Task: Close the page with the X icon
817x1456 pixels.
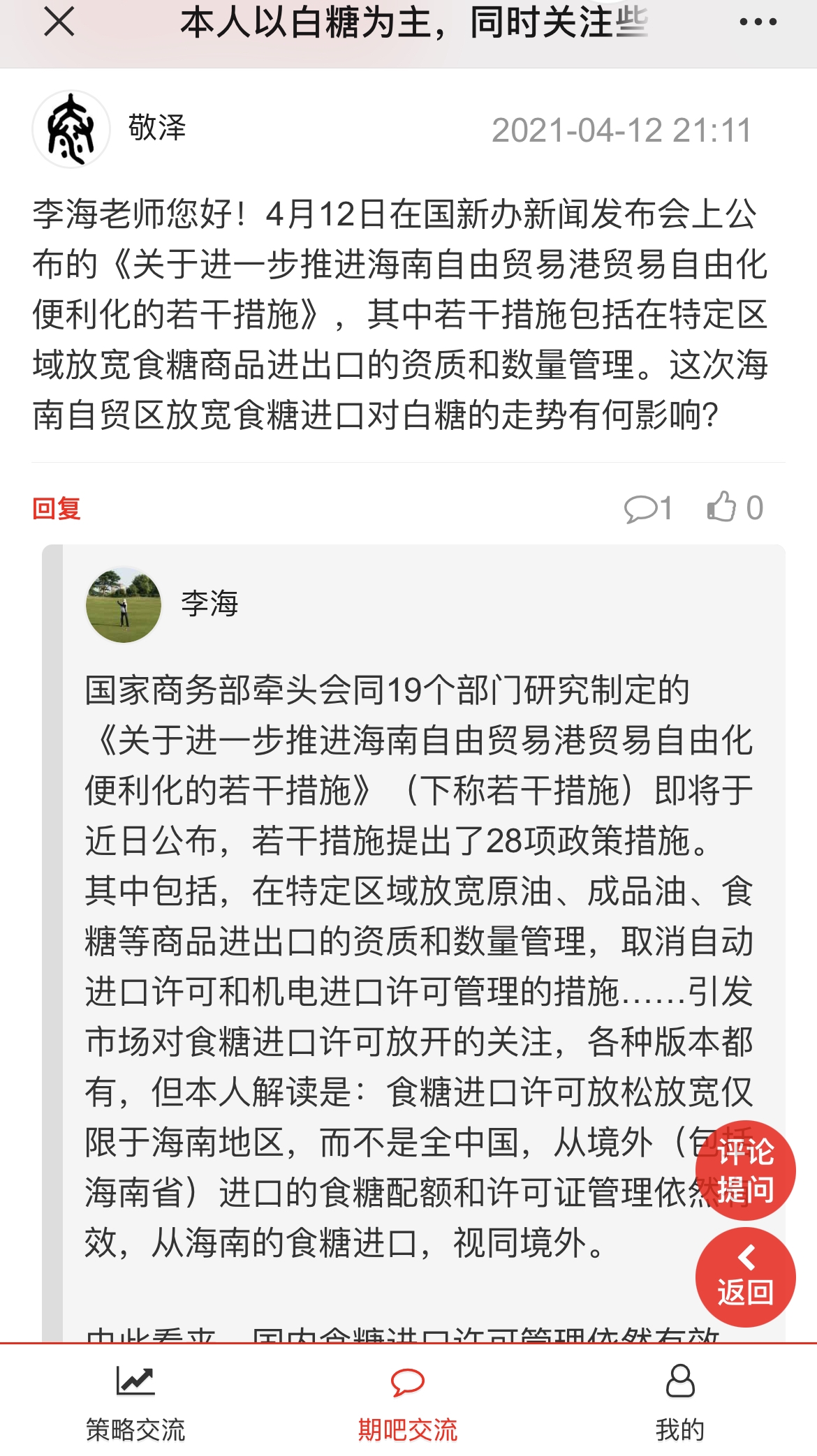Action: pos(59,22)
